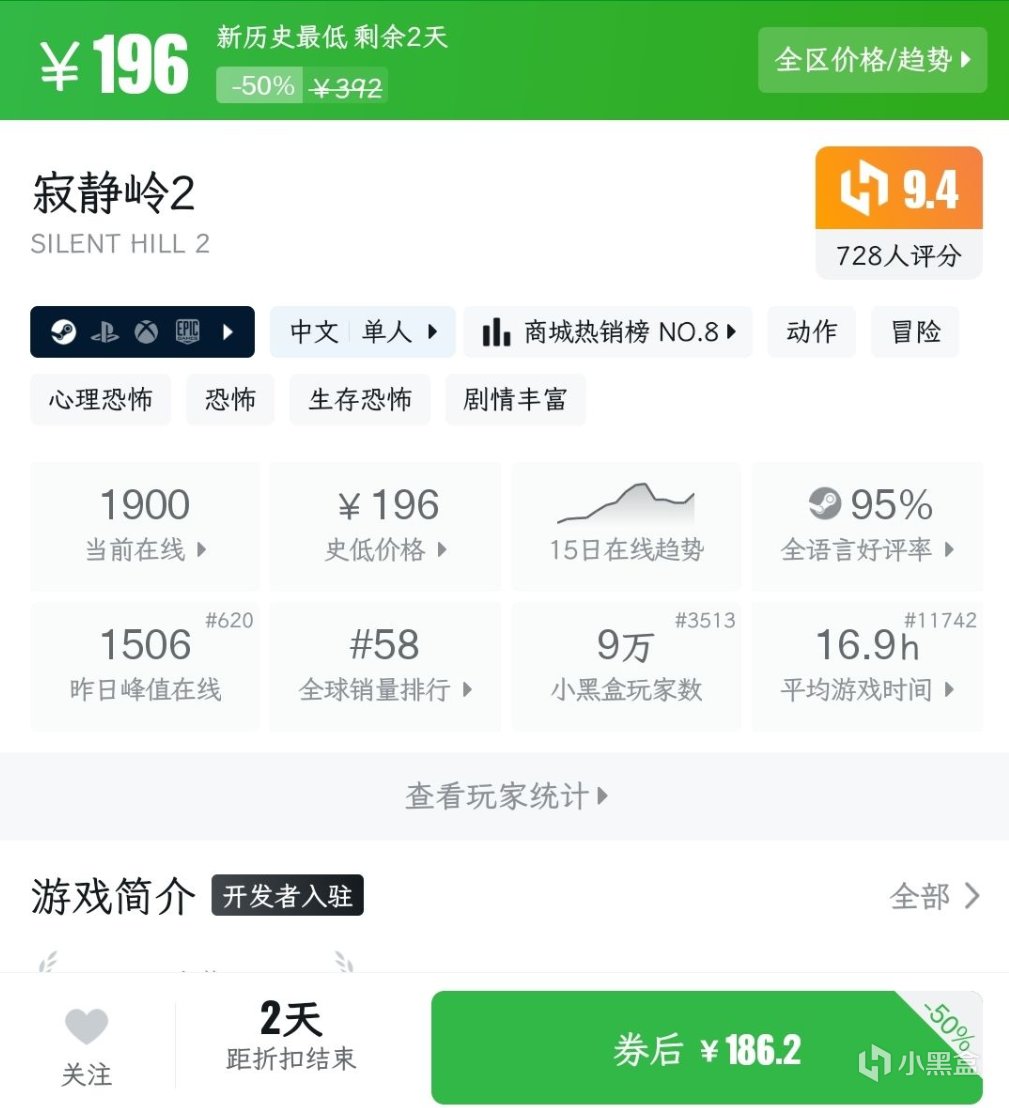Buy at 券后 ¥186.2
Screen dimensions: 1009x1108
[707, 1048]
